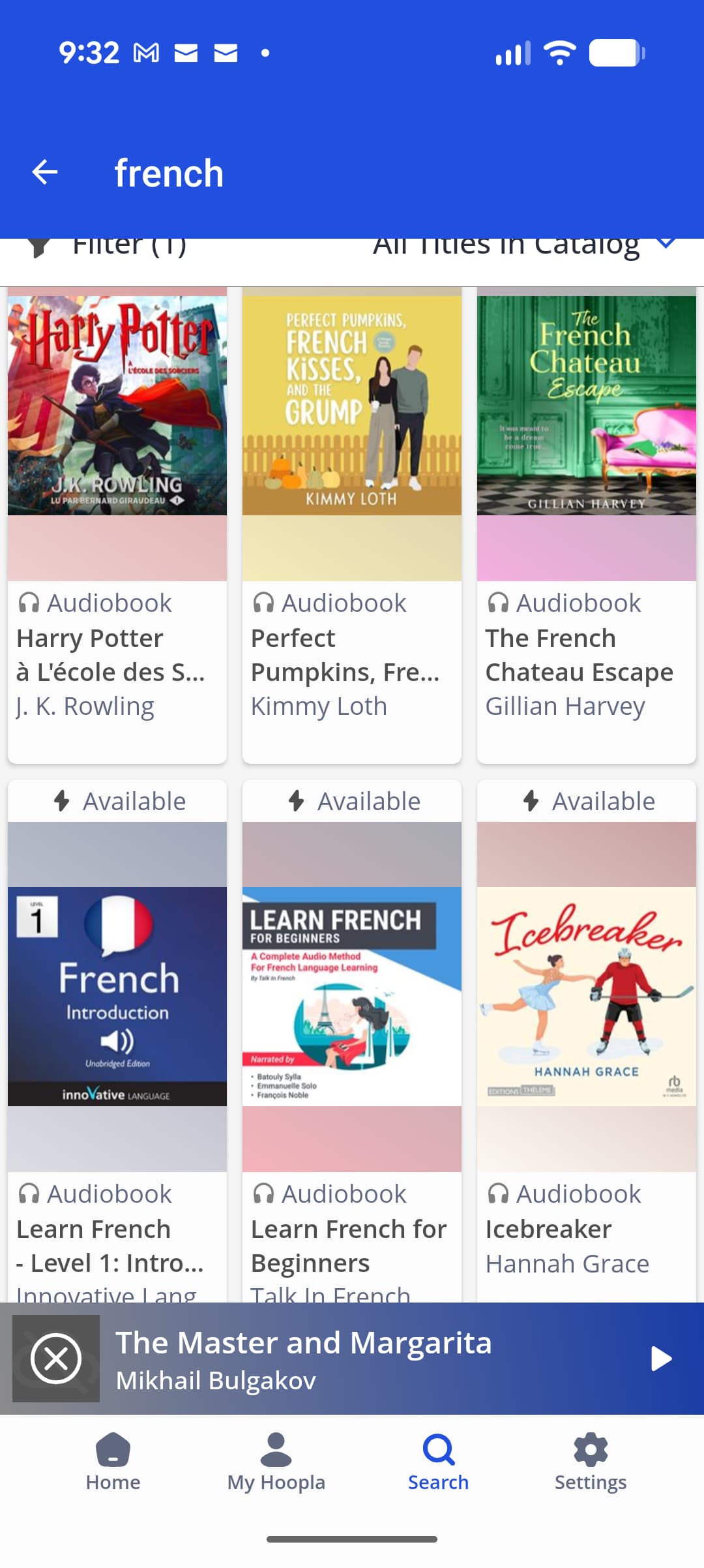Viewport: 704px width, 1568px height.
Task: Select the Search tab
Action: pyautogui.click(x=438, y=1462)
